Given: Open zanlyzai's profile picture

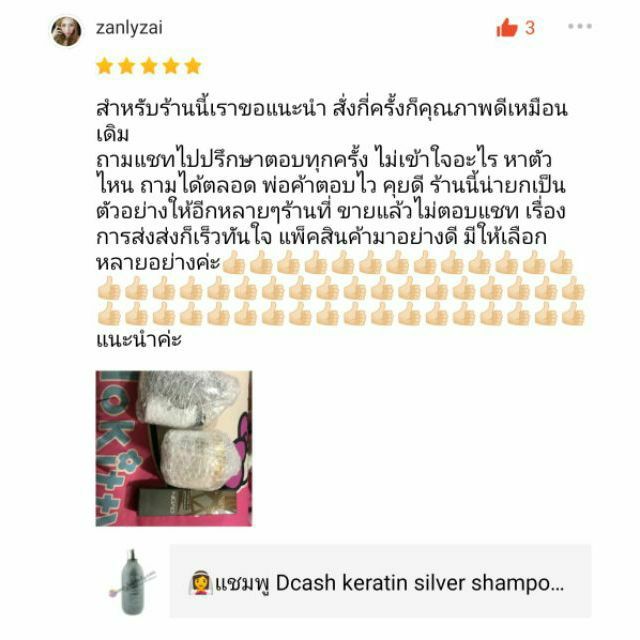Looking at the screenshot, I should click(66, 31).
